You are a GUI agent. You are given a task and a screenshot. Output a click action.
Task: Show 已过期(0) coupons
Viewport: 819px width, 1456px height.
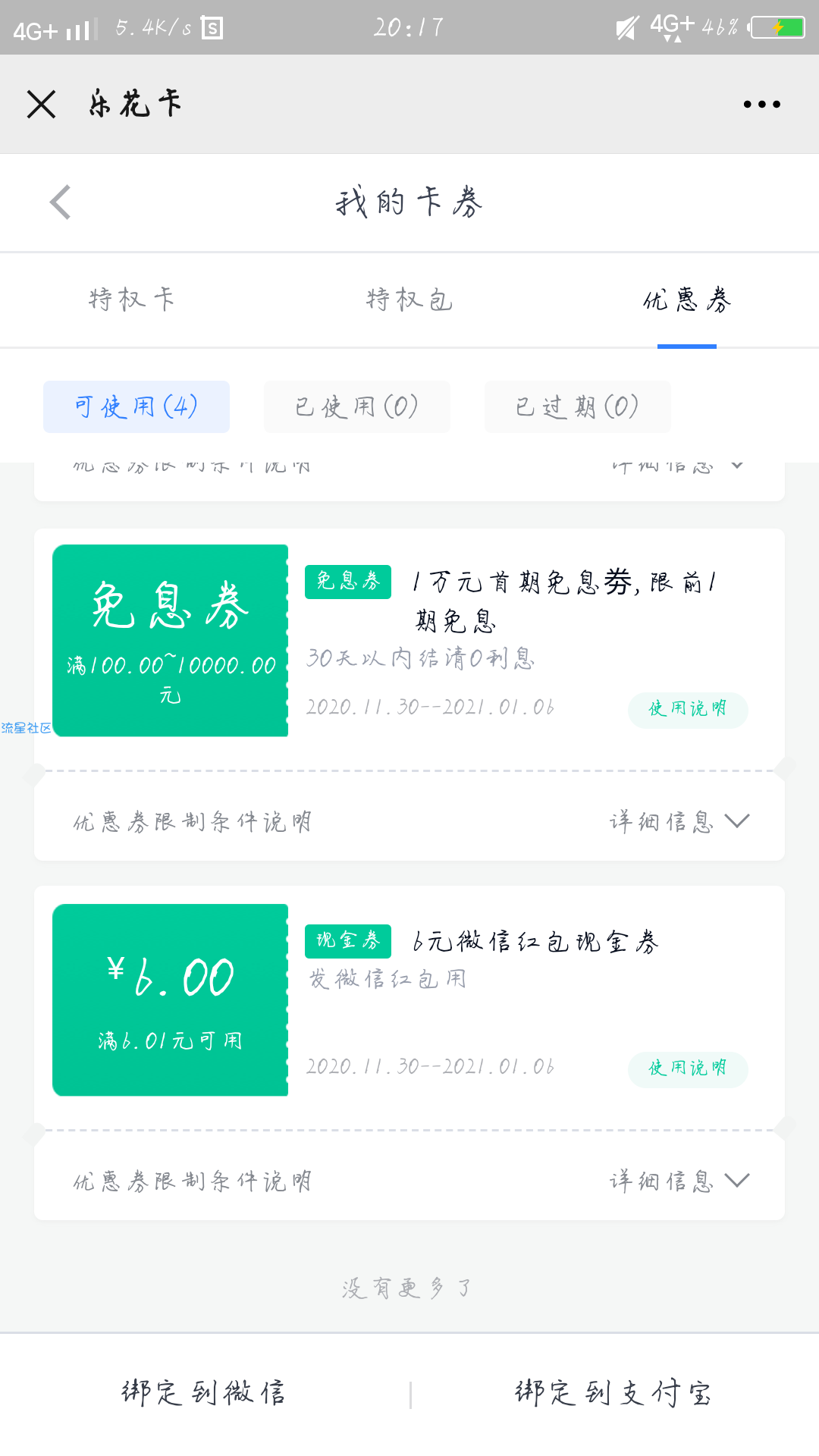coord(578,406)
